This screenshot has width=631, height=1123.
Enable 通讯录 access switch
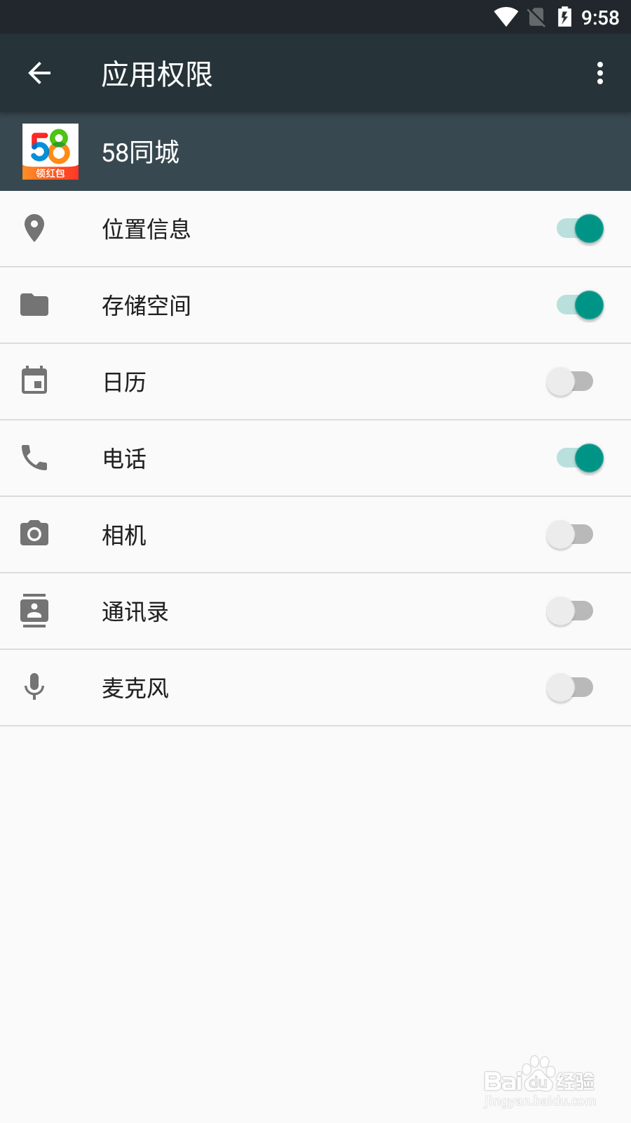point(570,611)
